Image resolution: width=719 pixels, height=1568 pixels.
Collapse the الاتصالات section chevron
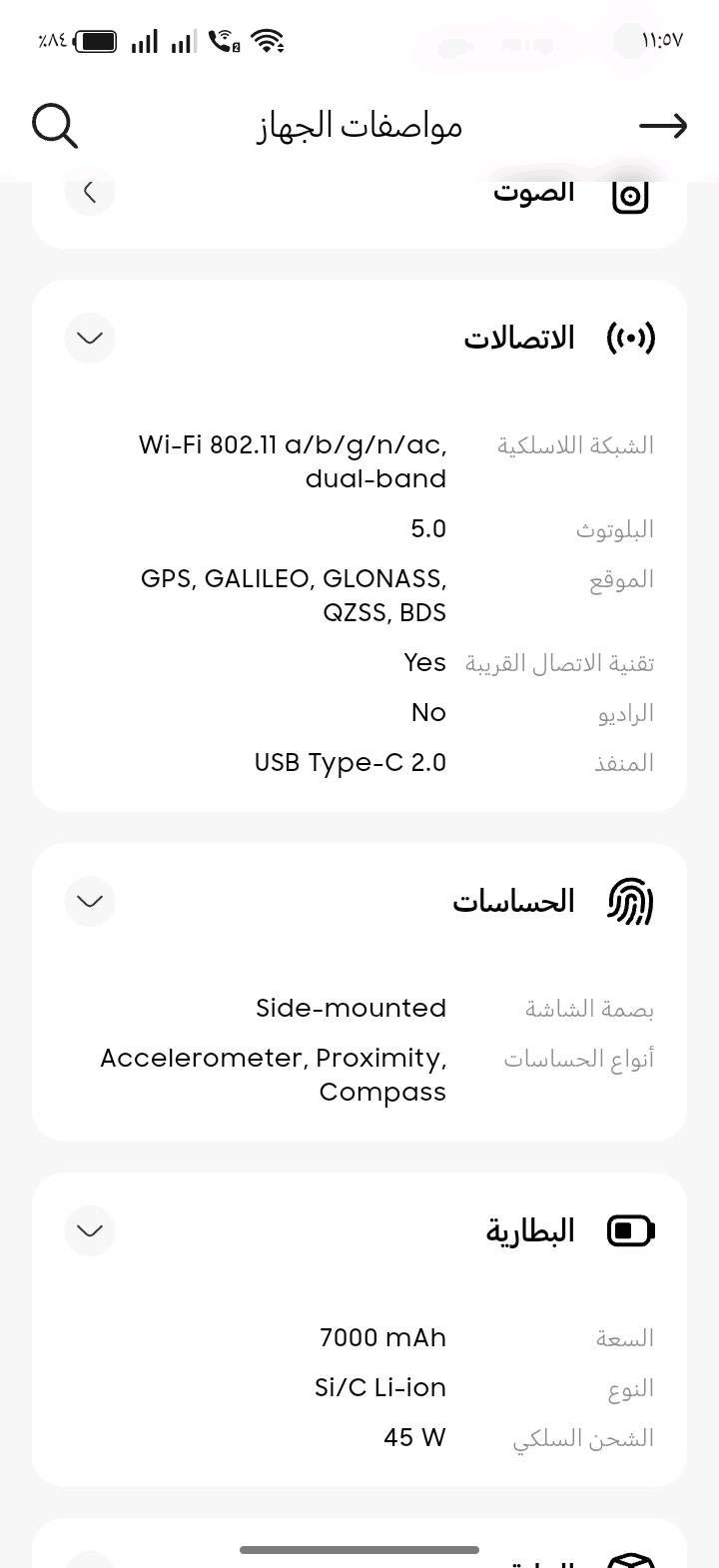[x=89, y=339]
